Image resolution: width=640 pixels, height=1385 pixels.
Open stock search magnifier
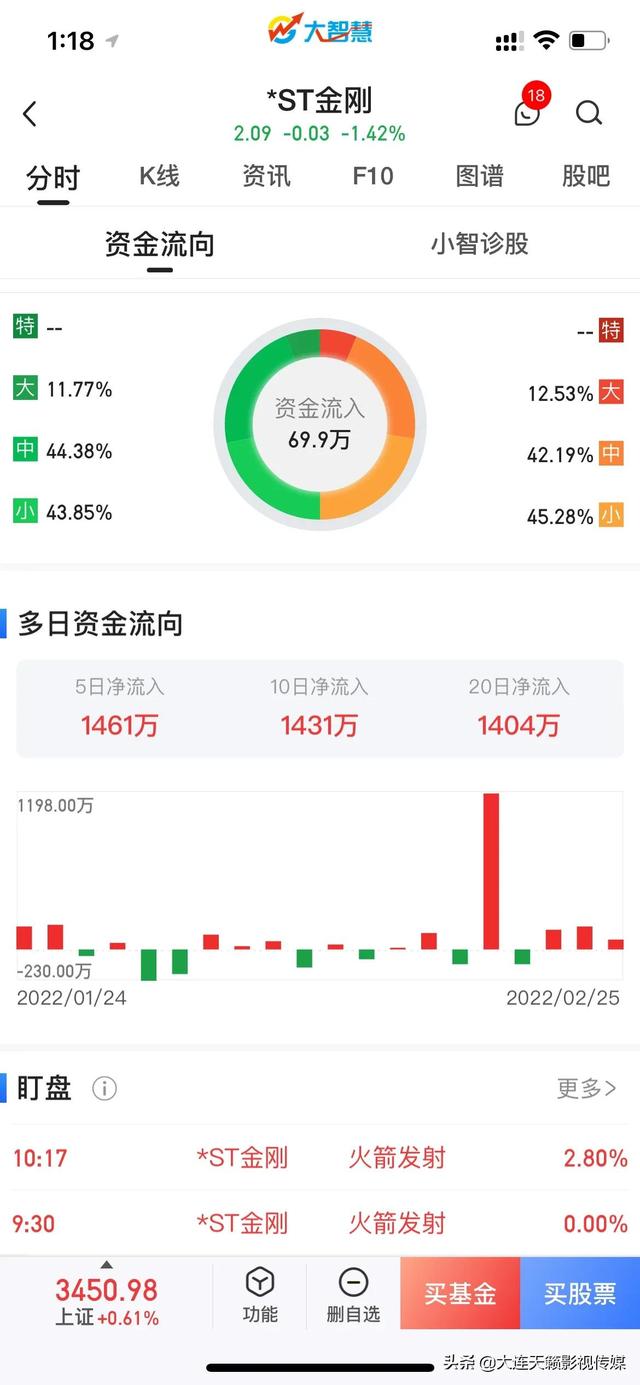(589, 113)
